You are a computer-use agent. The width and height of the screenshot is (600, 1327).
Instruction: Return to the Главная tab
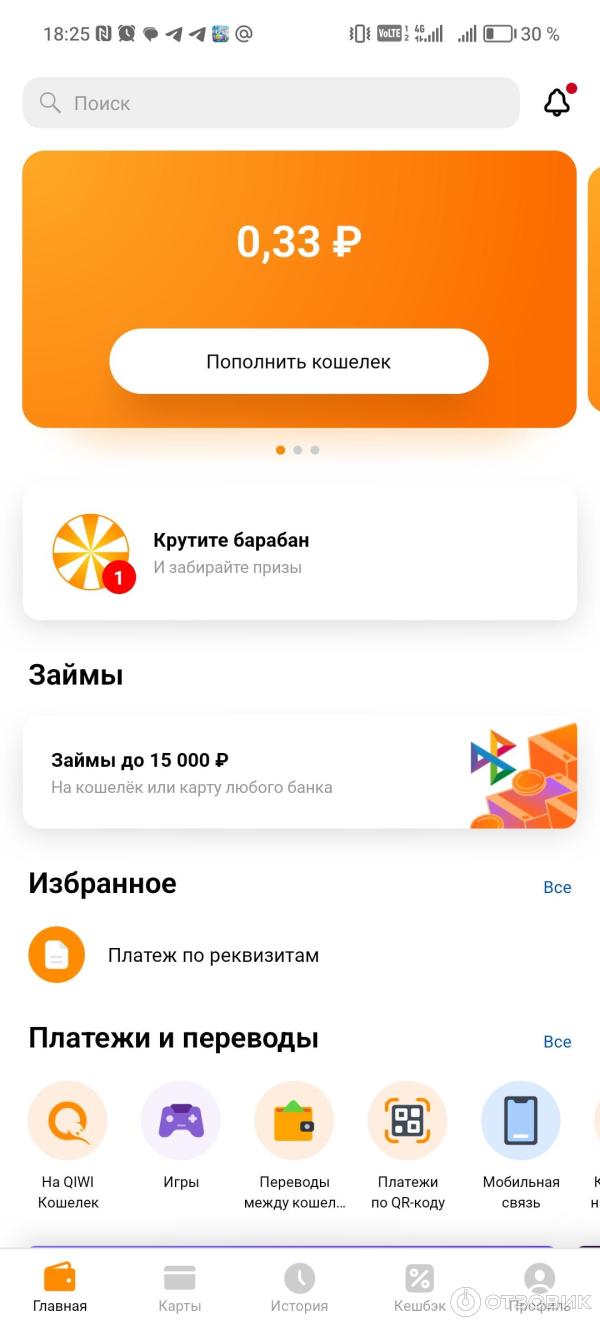pos(60,1287)
